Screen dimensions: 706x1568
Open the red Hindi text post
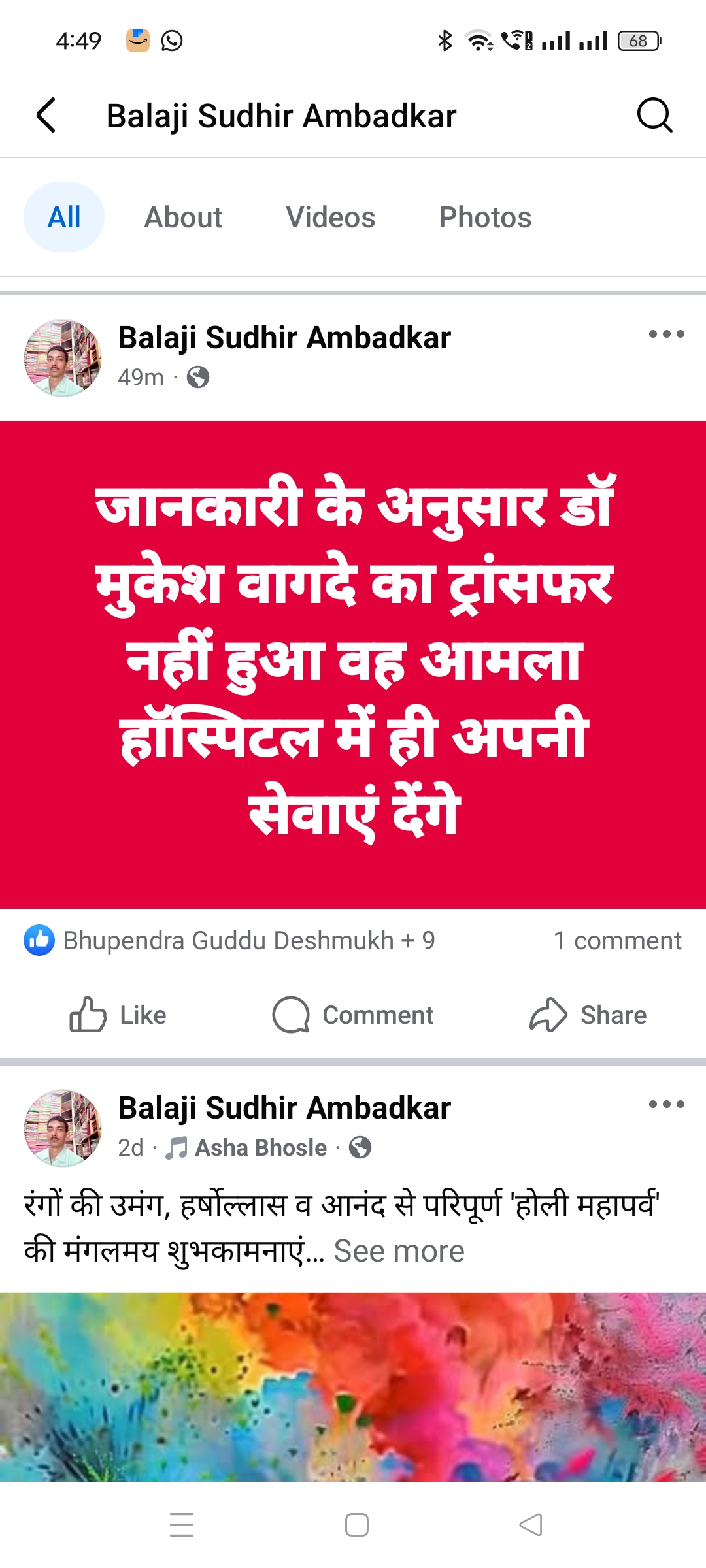(x=353, y=664)
